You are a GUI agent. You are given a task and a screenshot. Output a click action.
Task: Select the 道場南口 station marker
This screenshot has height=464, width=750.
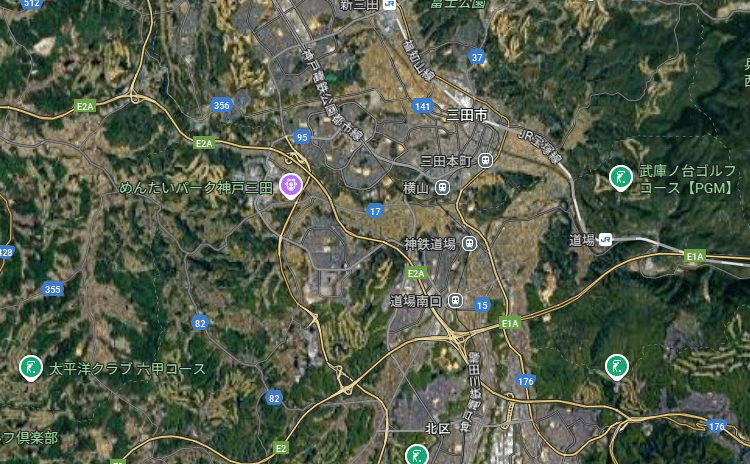point(455,300)
